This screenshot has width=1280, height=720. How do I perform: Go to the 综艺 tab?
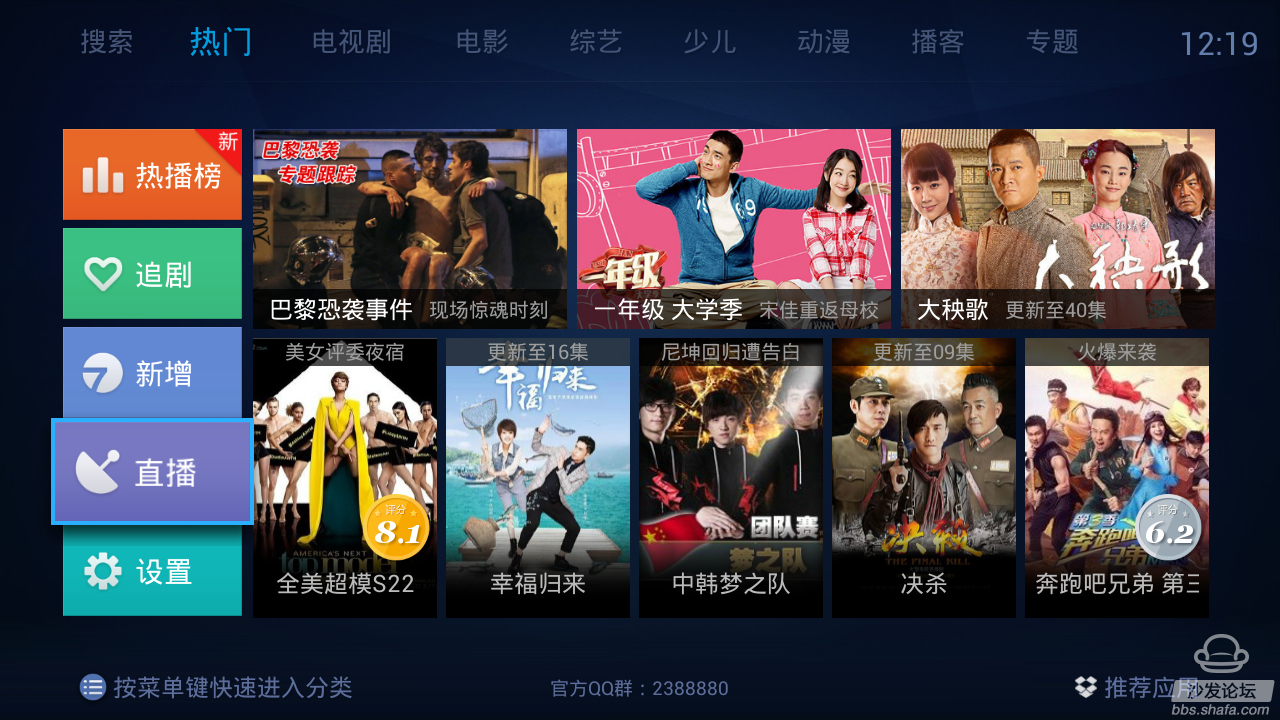click(x=596, y=42)
